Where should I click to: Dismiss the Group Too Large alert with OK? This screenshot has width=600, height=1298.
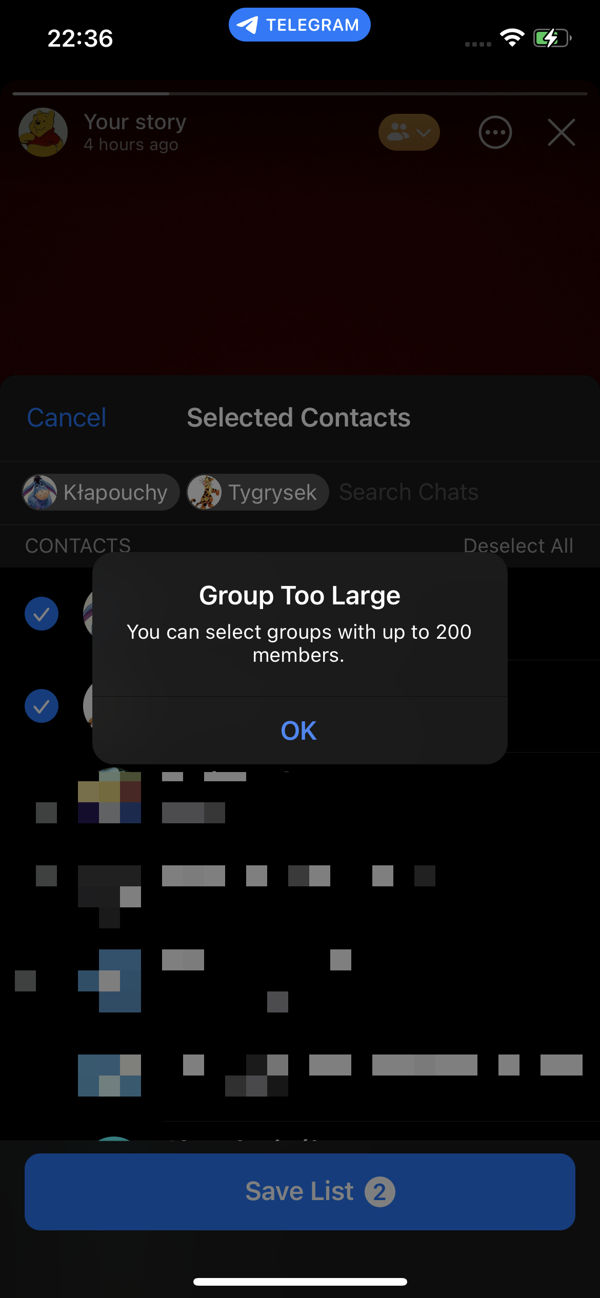pyautogui.click(x=299, y=731)
